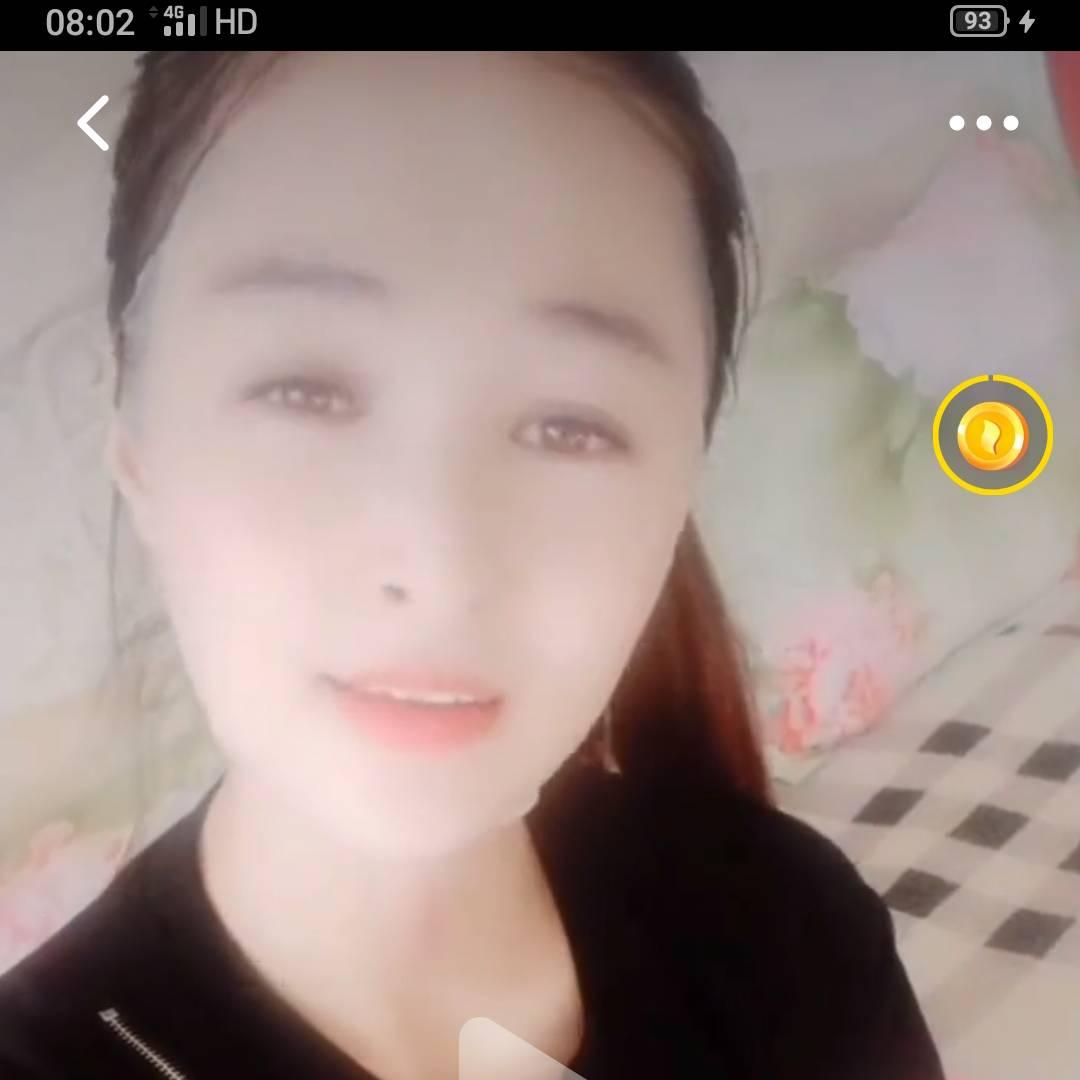This screenshot has width=1080, height=1080.
Task: Resume the paused video with play button
Action: (500, 1050)
